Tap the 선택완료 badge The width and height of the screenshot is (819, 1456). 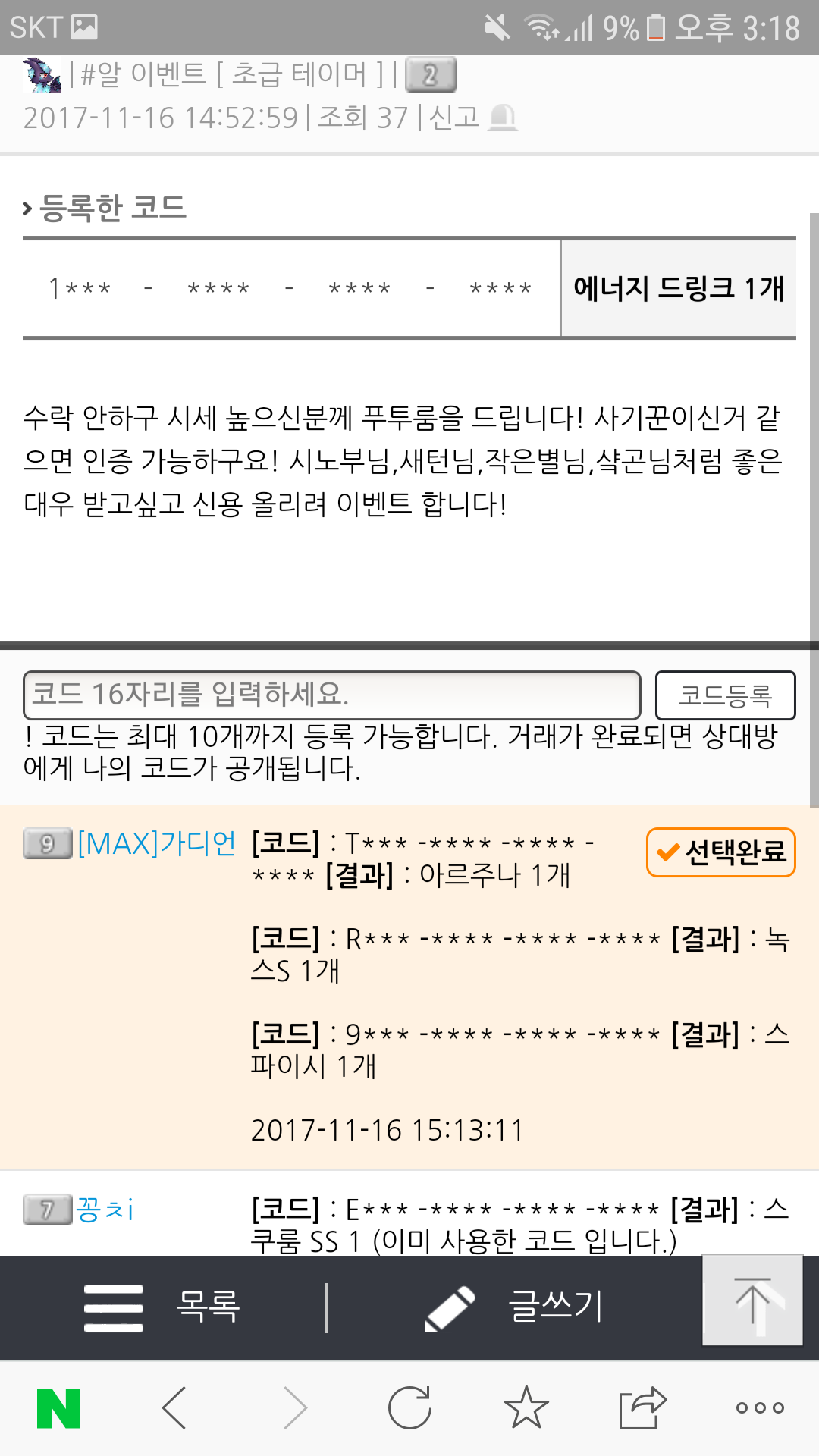(x=720, y=852)
